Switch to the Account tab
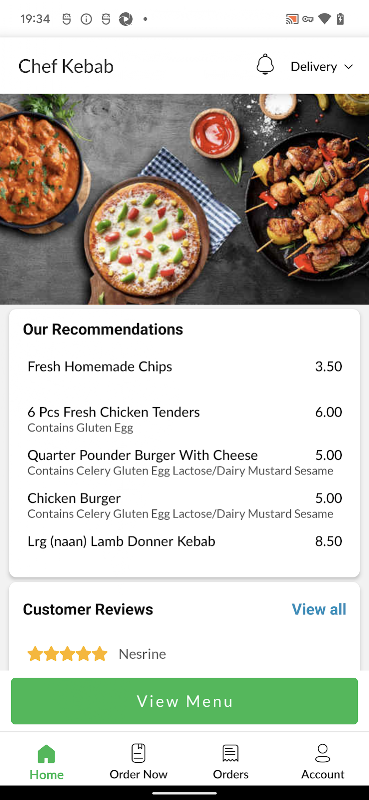This screenshot has height=800, width=369. pyautogui.click(x=323, y=762)
